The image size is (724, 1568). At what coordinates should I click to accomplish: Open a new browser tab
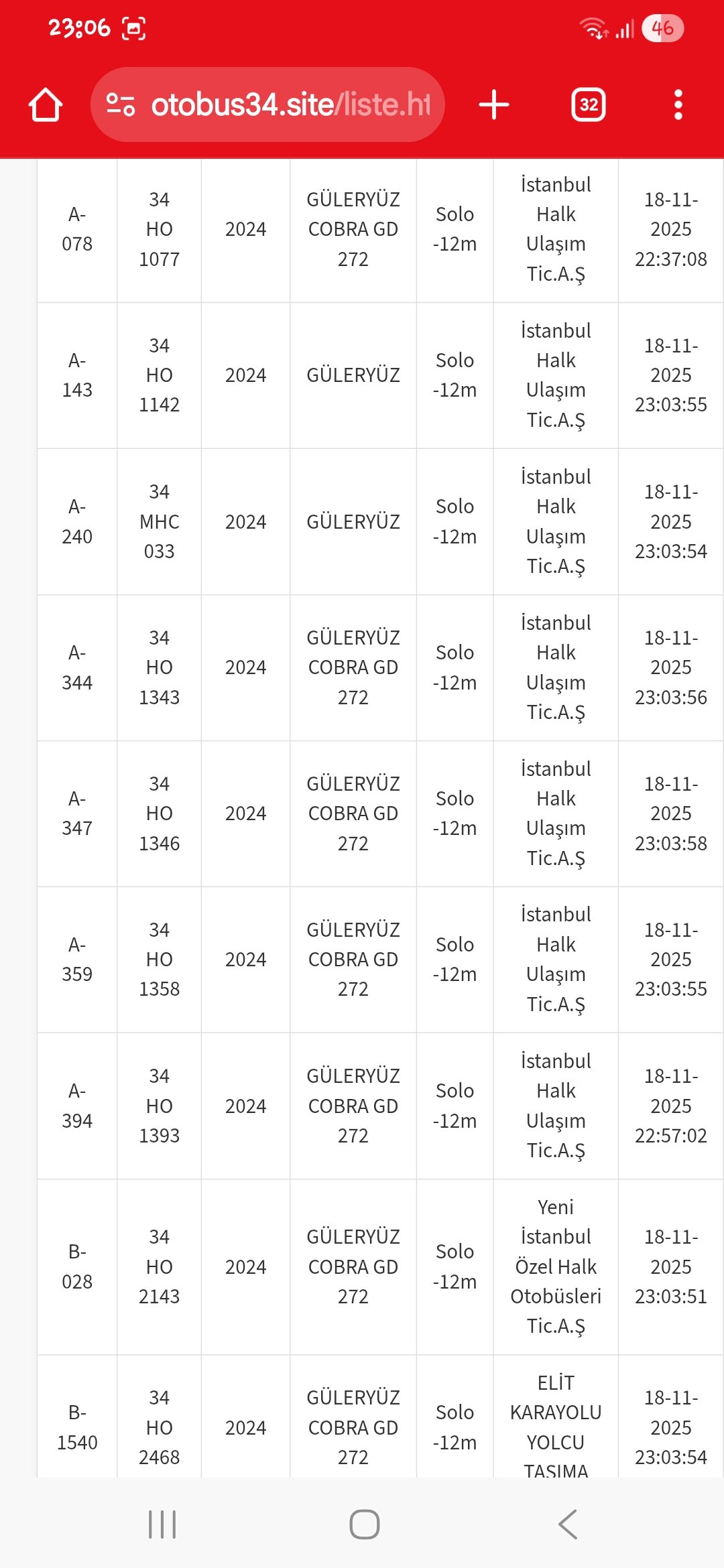point(494,105)
